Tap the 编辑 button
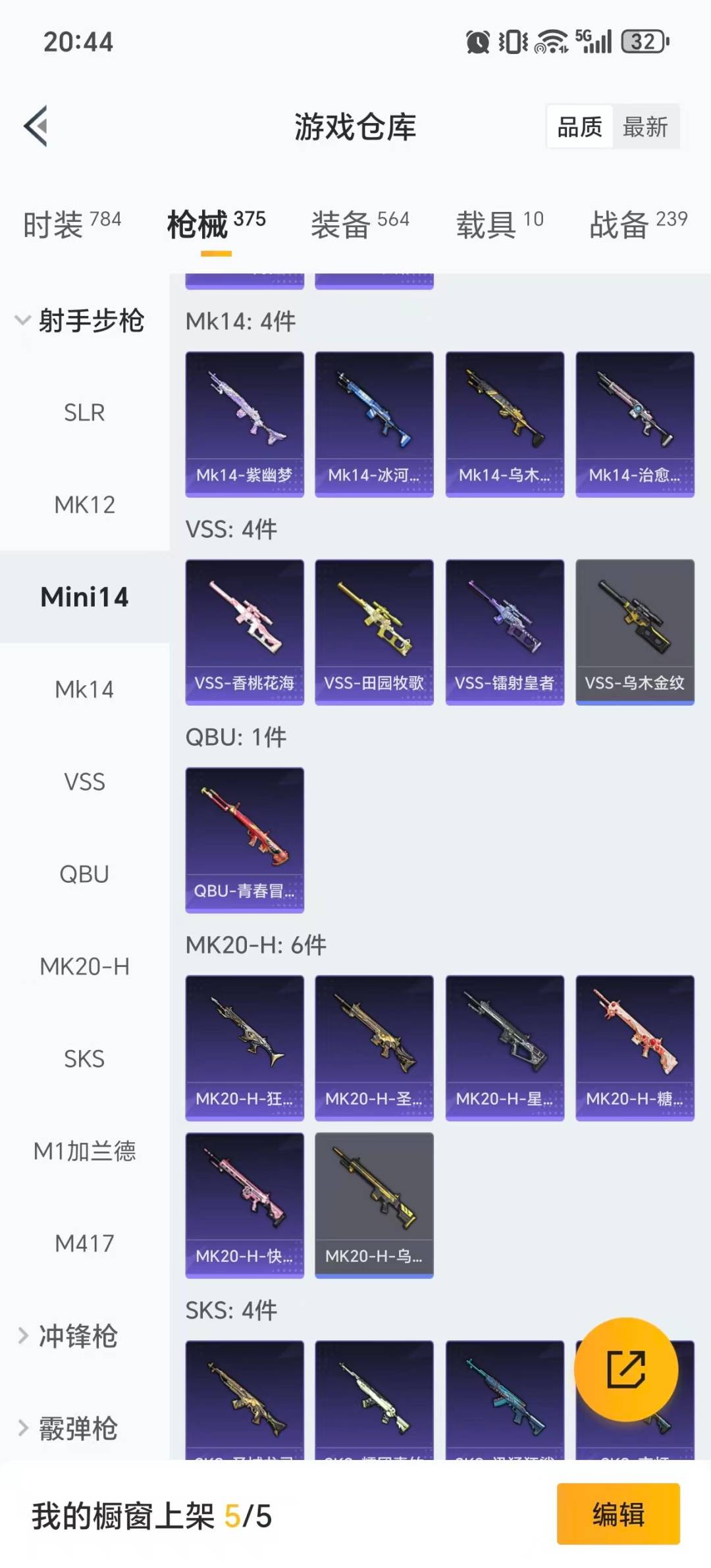Image resolution: width=711 pixels, height=1568 pixels. pos(618,1514)
